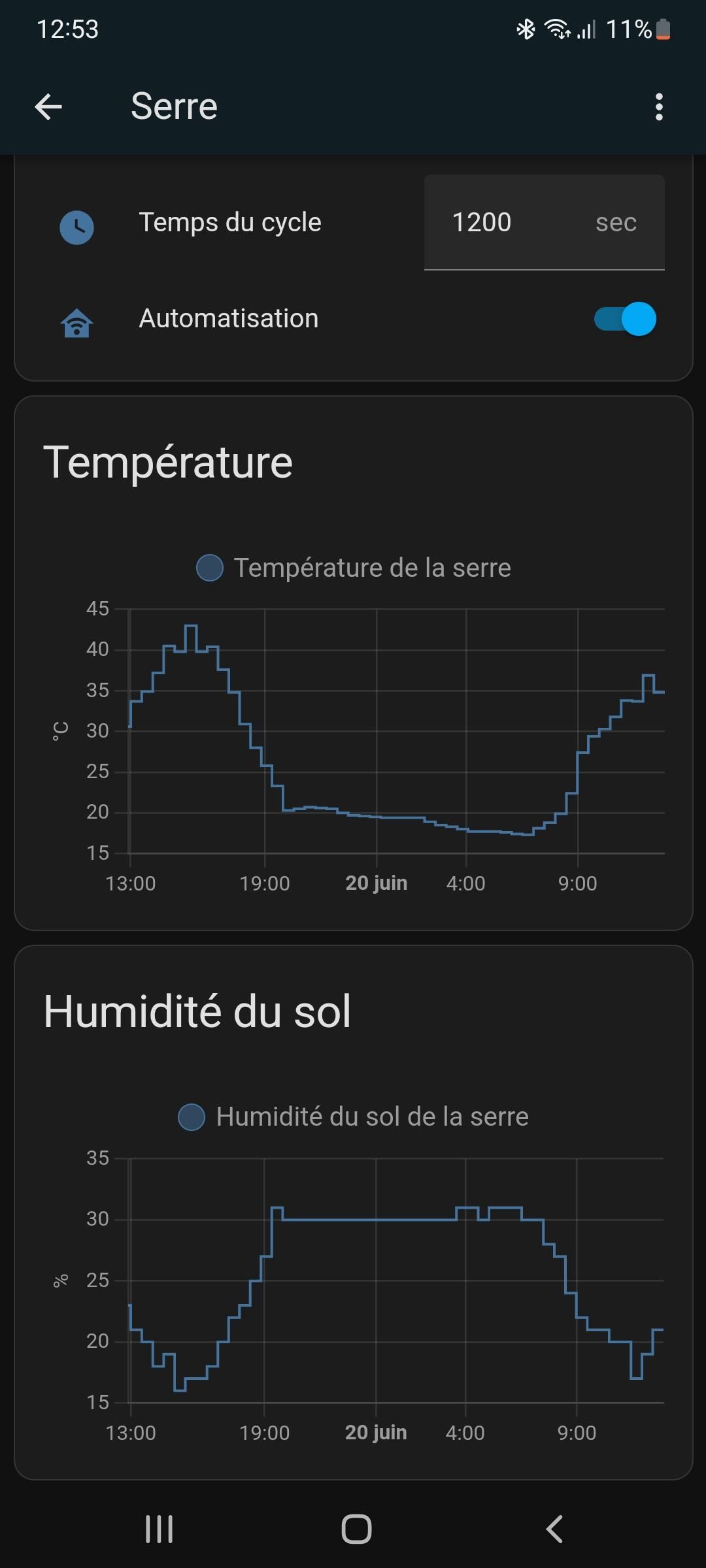Screen dimensions: 706x1568
Task: Hide the Humidité du sol de la serre series
Action: pos(354,1117)
